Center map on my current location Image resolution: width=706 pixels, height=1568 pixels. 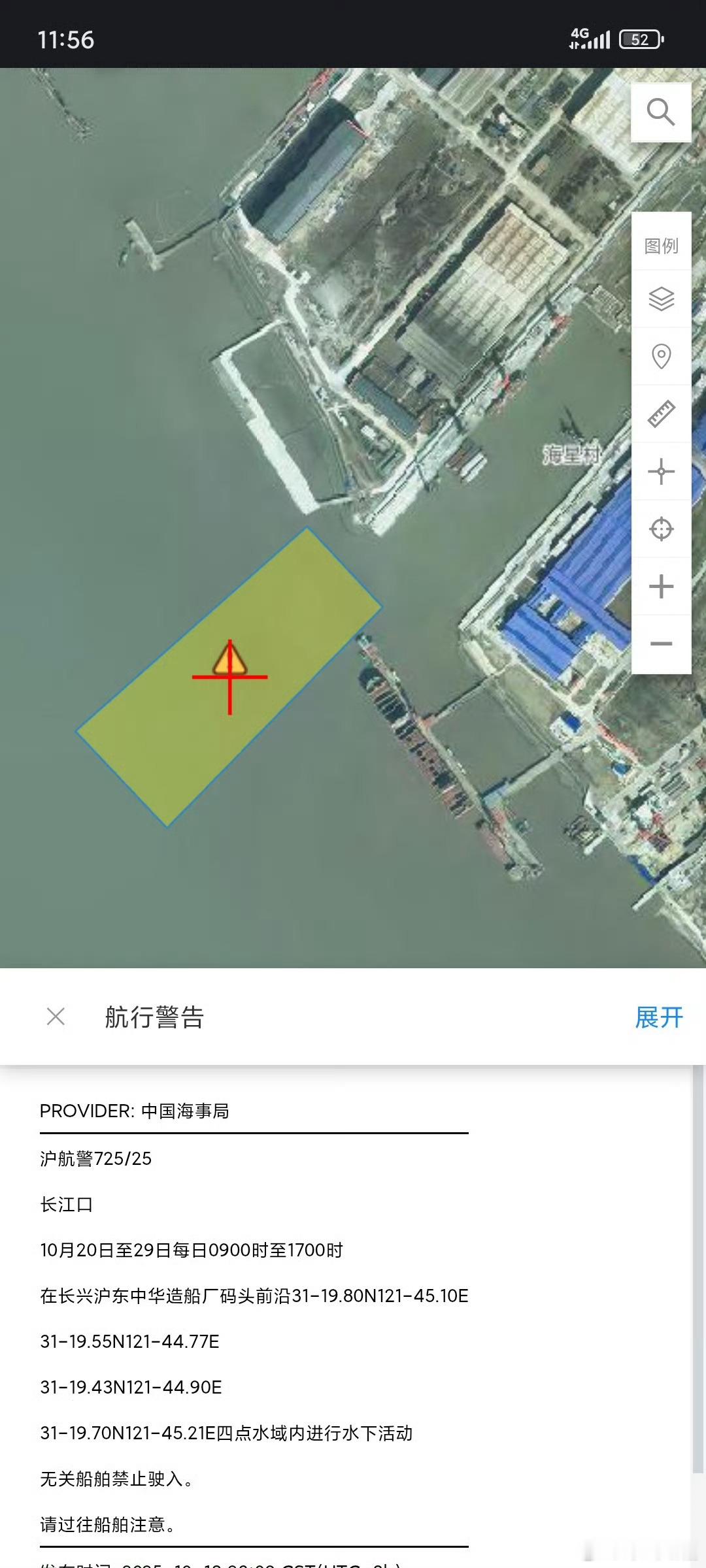(661, 529)
